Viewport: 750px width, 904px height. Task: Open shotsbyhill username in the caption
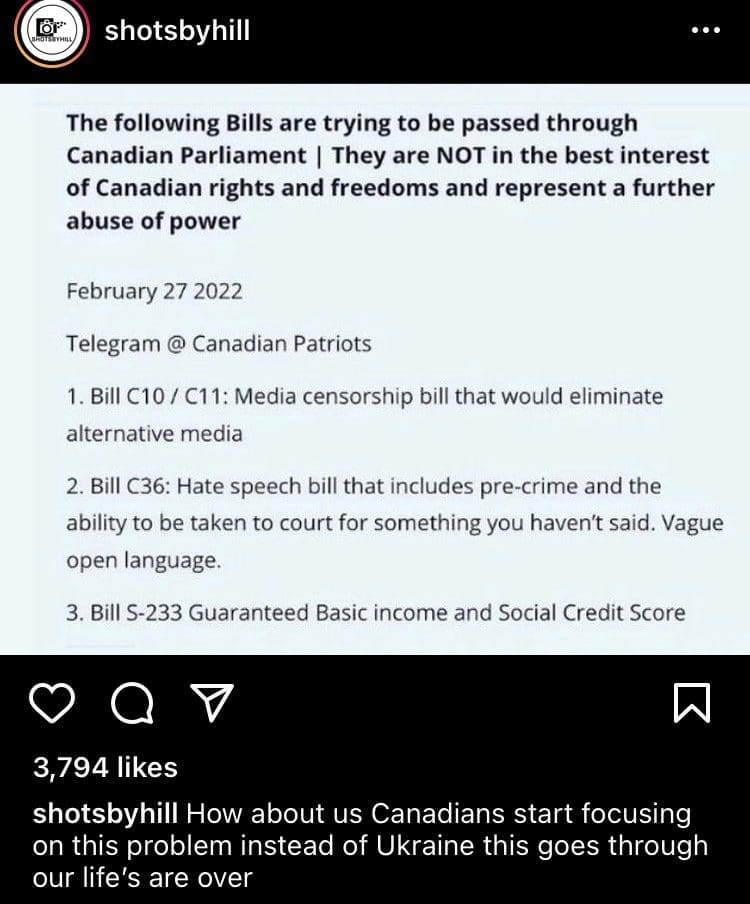(105, 813)
